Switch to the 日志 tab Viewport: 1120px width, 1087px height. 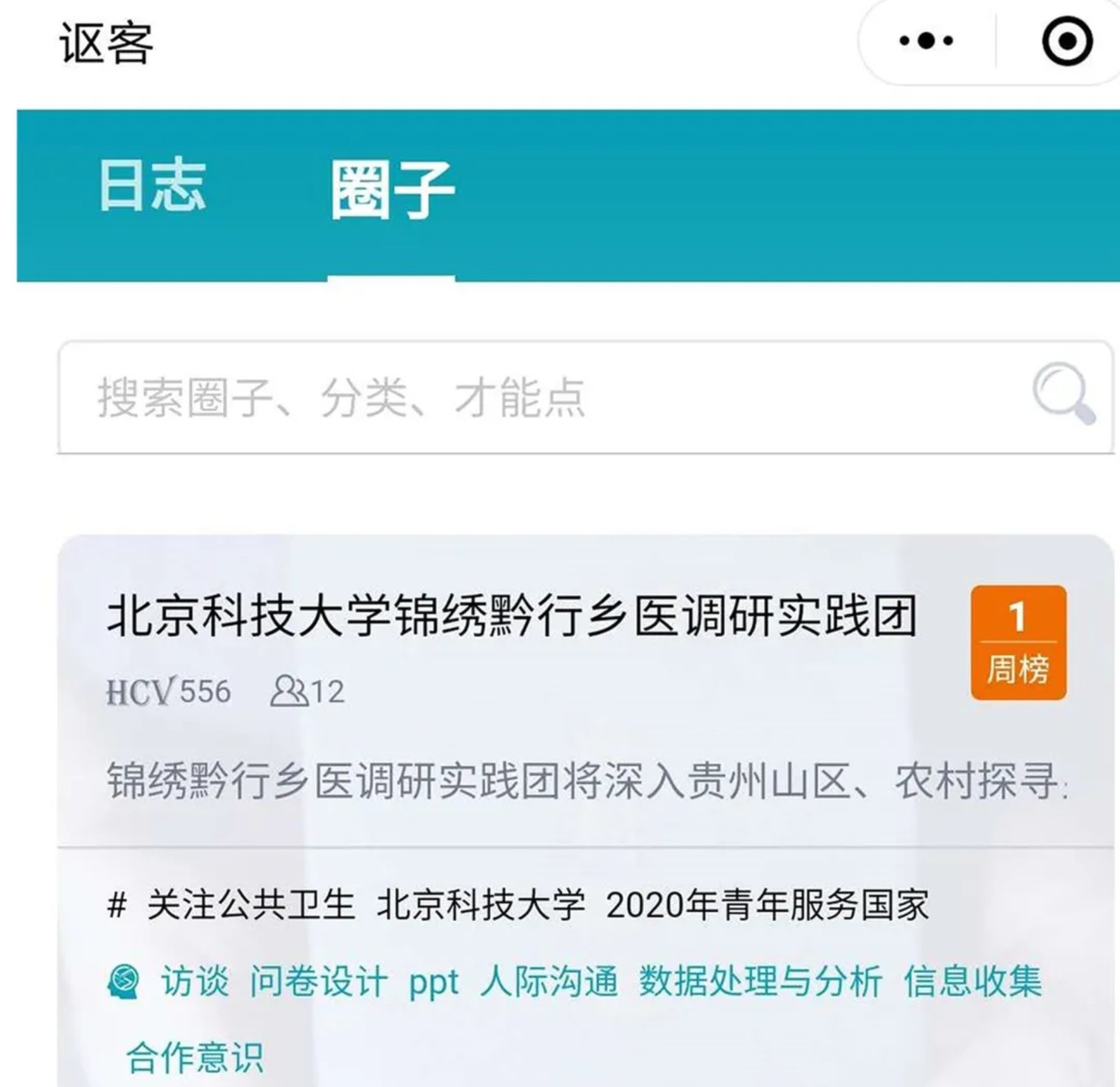tap(152, 188)
